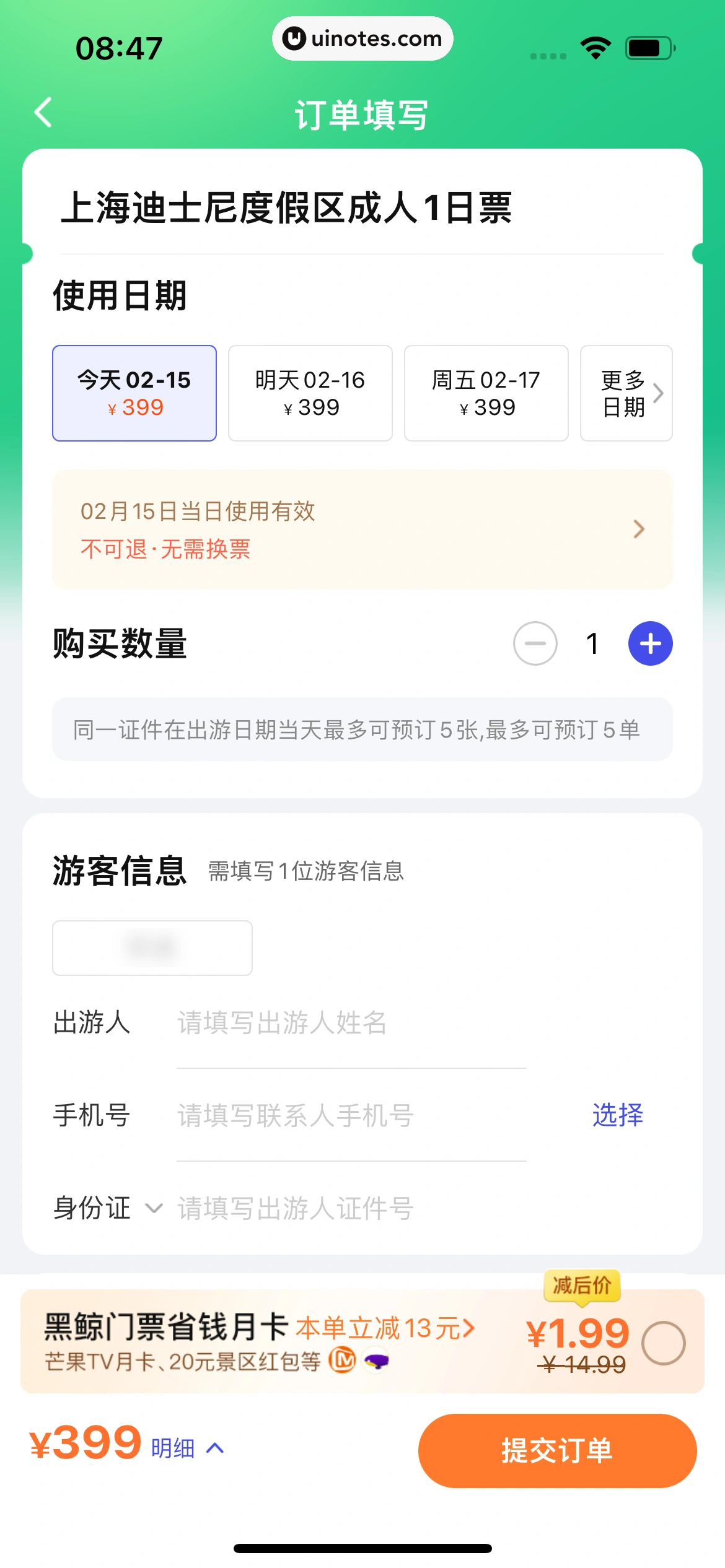Focus the traveler name field
This screenshot has height=1568, width=725.
pyautogui.click(x=351, y=1022)
